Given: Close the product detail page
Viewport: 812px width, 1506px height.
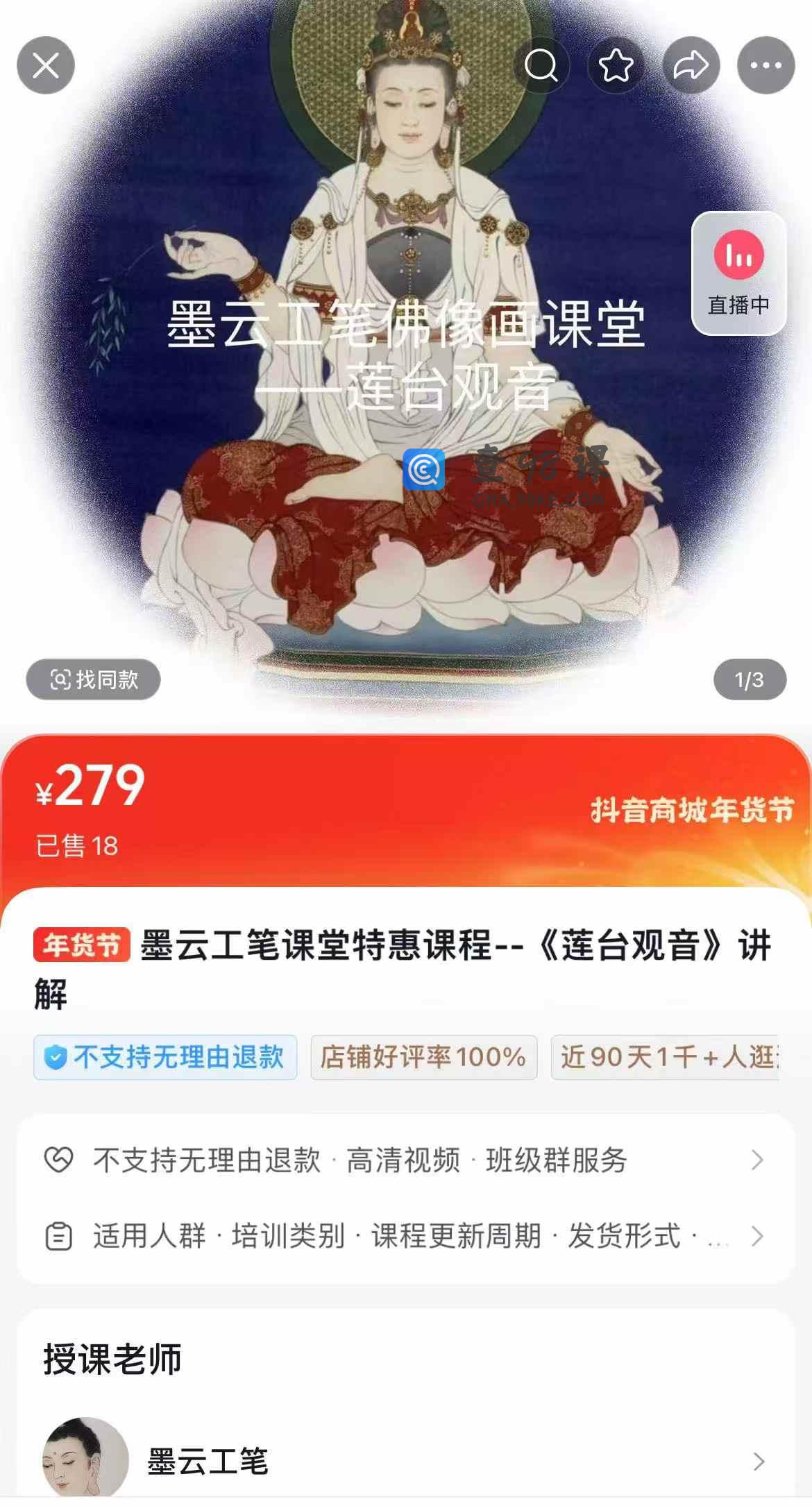Looking at the screenshot, I should [x=46, y=66].
